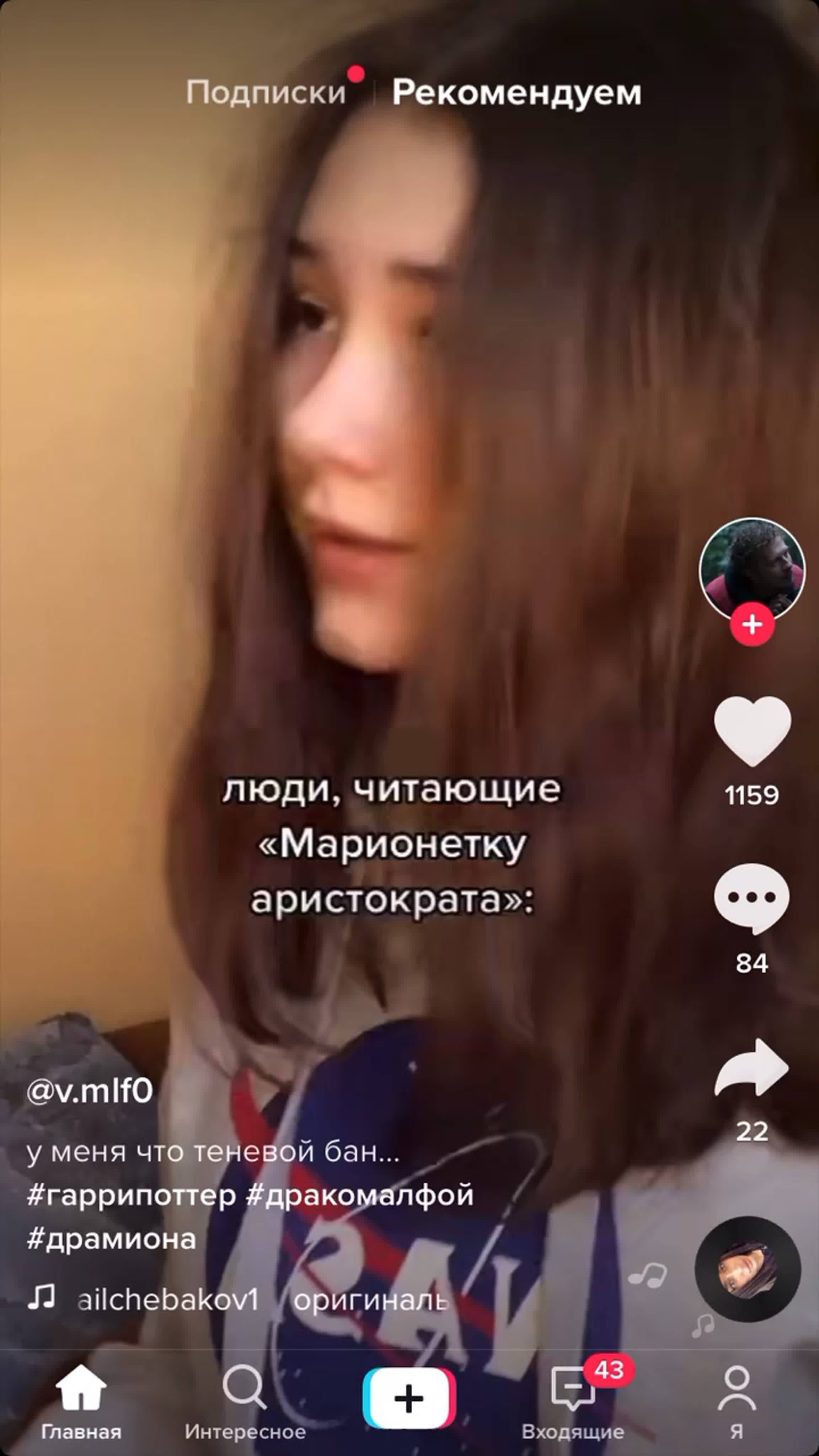Create a new video with the plus button
This screenshot has width=819, height=1456.
[x=409, y=1398]
